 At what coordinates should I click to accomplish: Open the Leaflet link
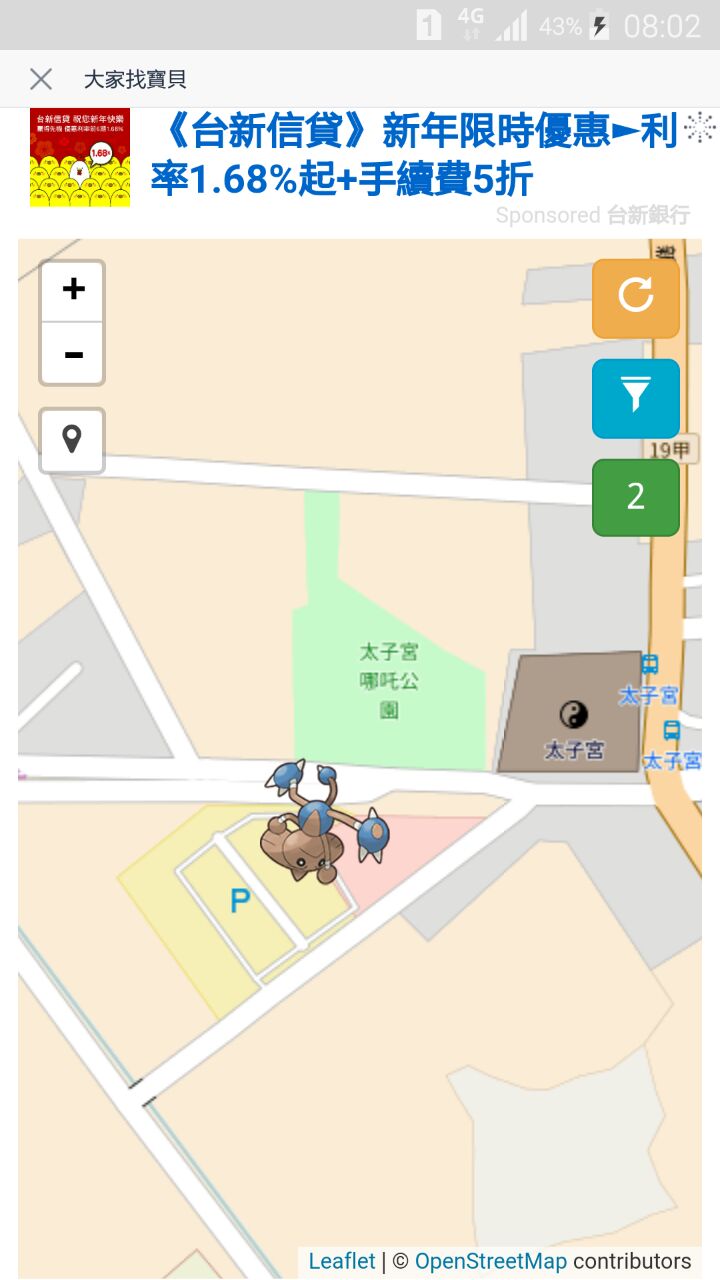point(342,1261)
